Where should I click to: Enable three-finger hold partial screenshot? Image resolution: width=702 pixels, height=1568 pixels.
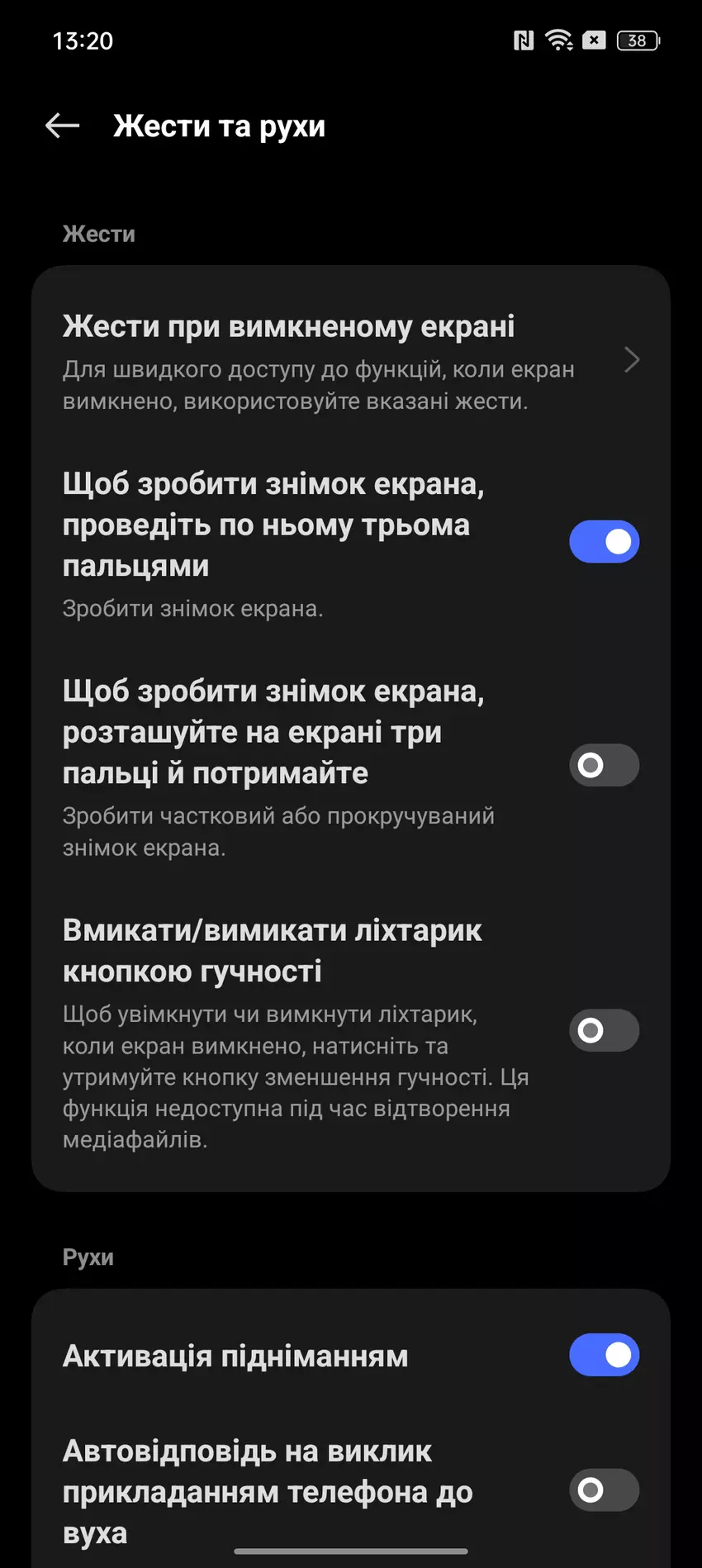[x=604, y=766]
